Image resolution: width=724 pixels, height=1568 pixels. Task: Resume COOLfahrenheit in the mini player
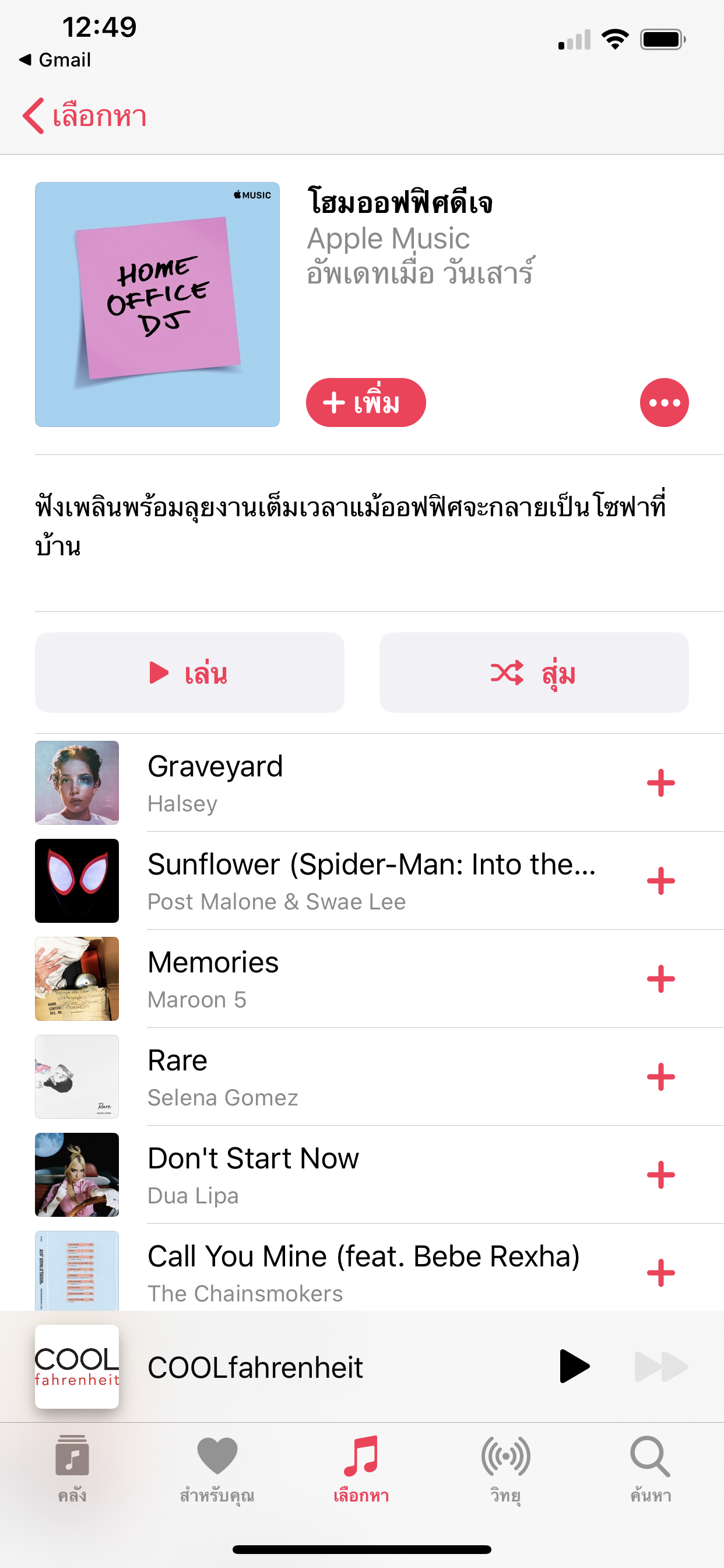click(574, 1367)
